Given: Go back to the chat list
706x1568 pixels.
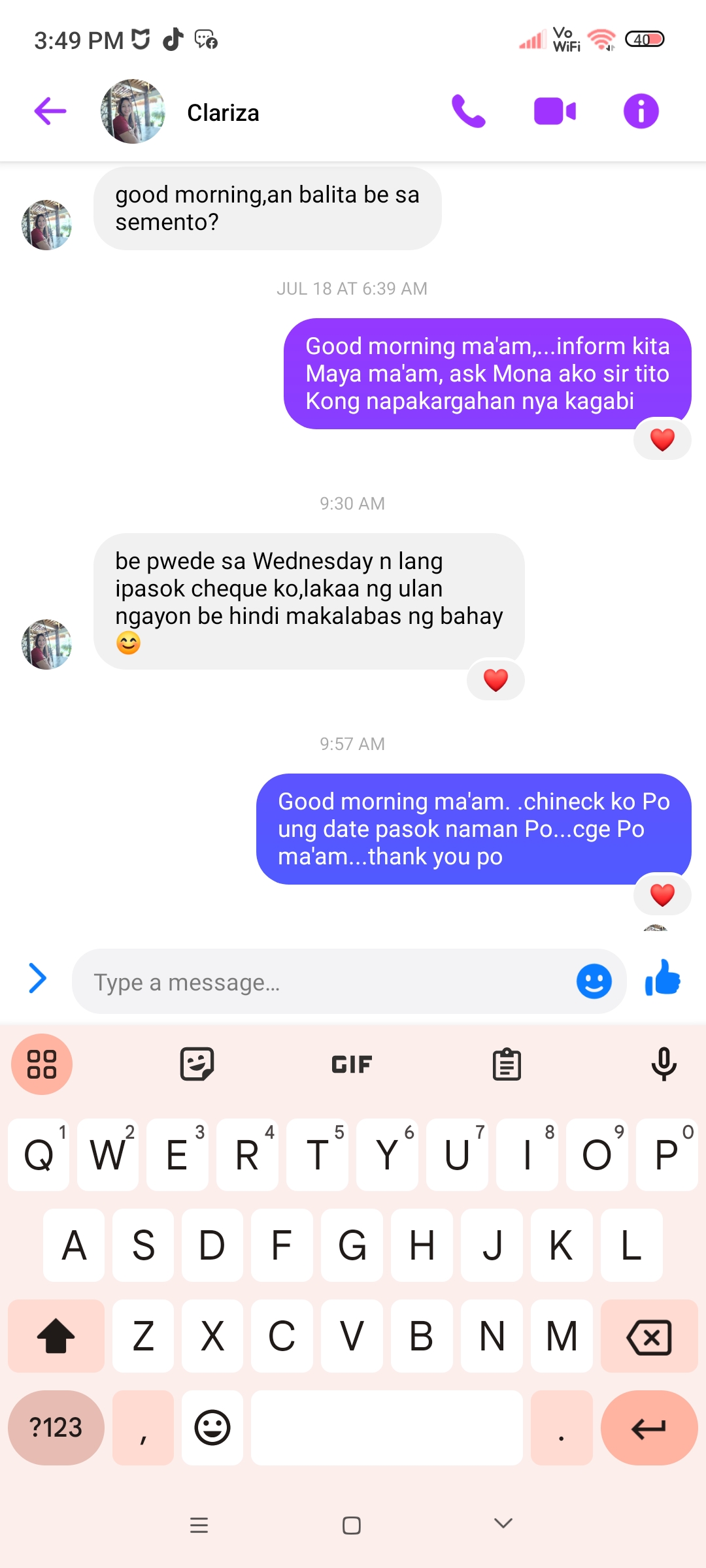Looking at the screenshot, I should pyautogui.click(x=50, y=111).
